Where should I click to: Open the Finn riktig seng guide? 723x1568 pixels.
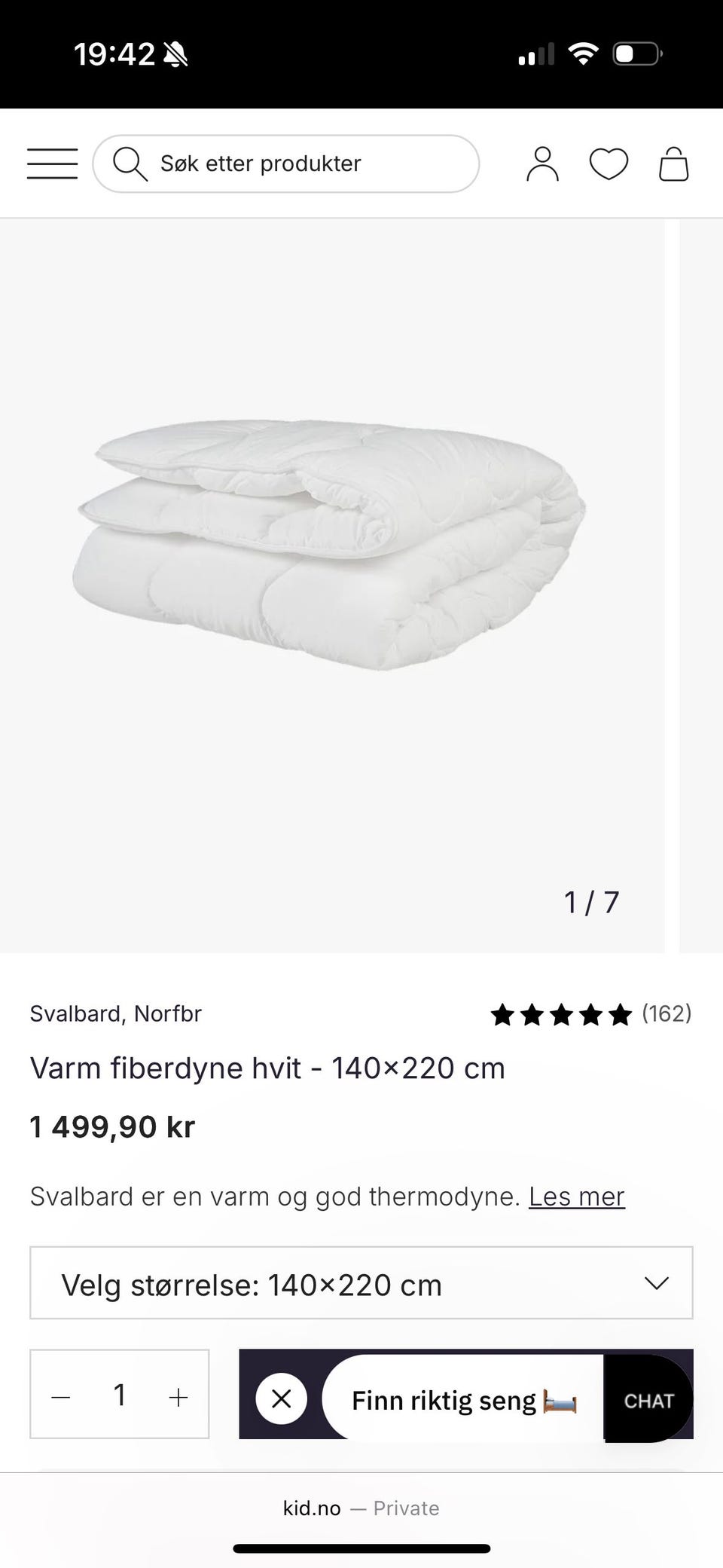click(x=463, y=1399)
